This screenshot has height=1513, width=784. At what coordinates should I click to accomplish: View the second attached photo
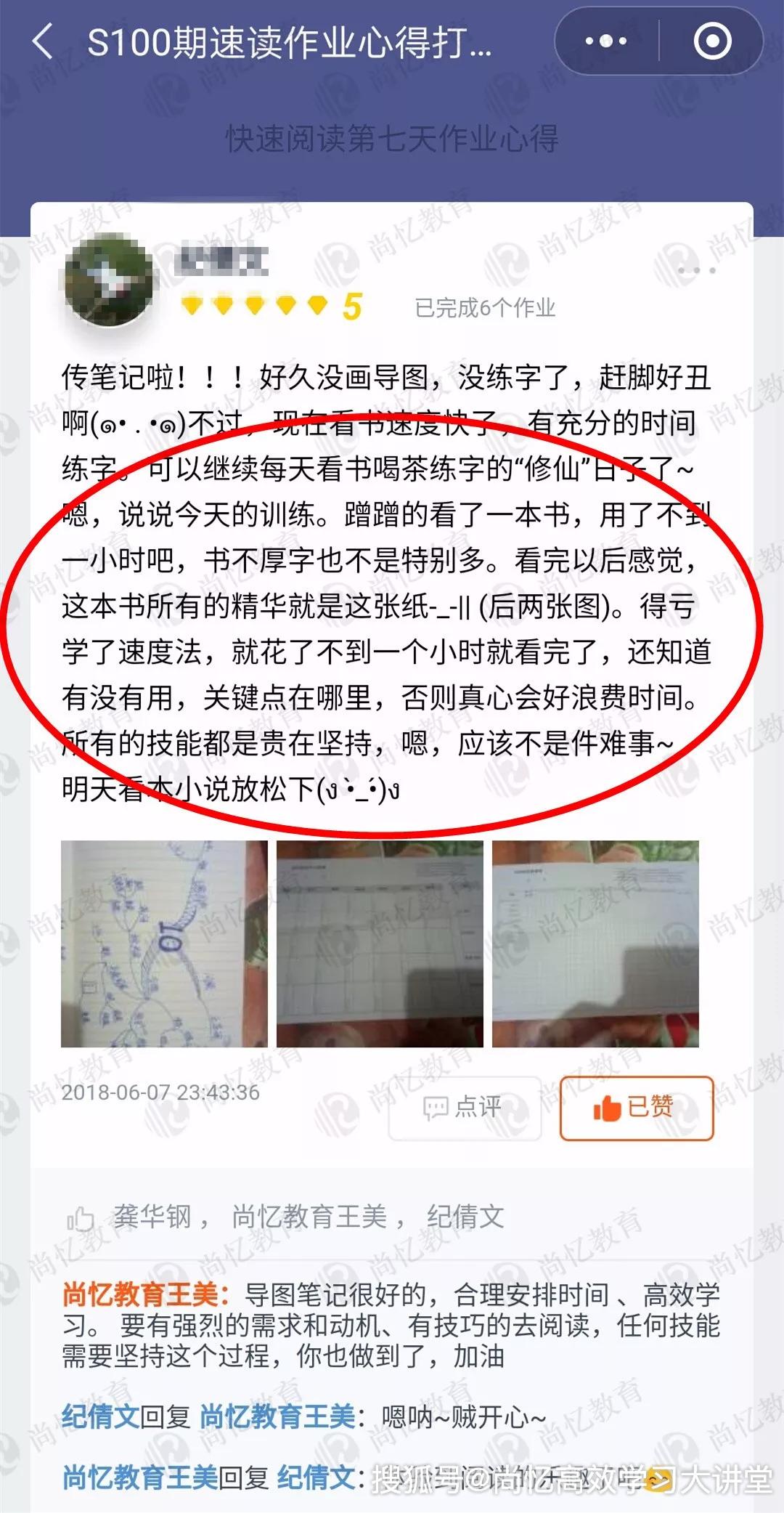coord(380,944)
